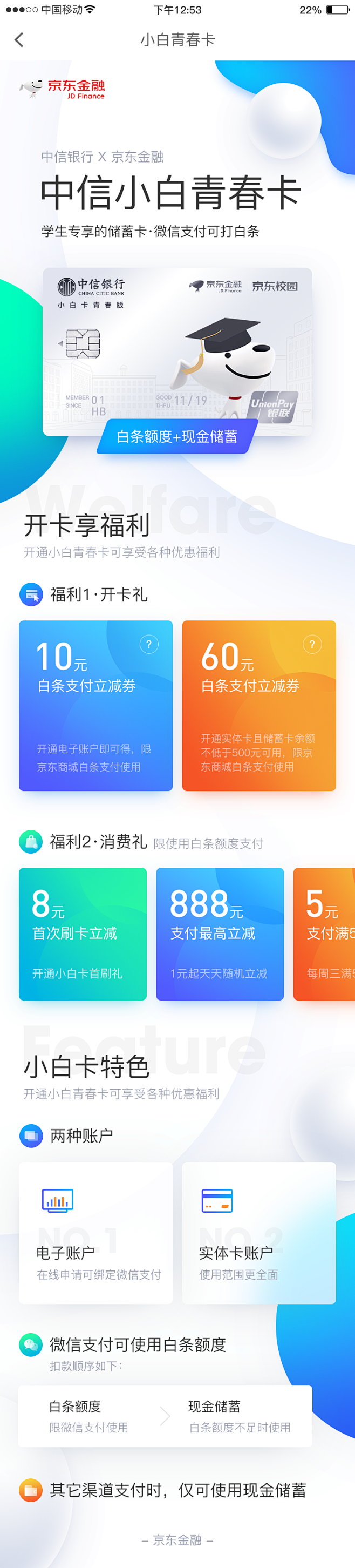Screen dimensions: 355x1568
Task: Choose the 电子账户 card
Action: coord(95,1232)
